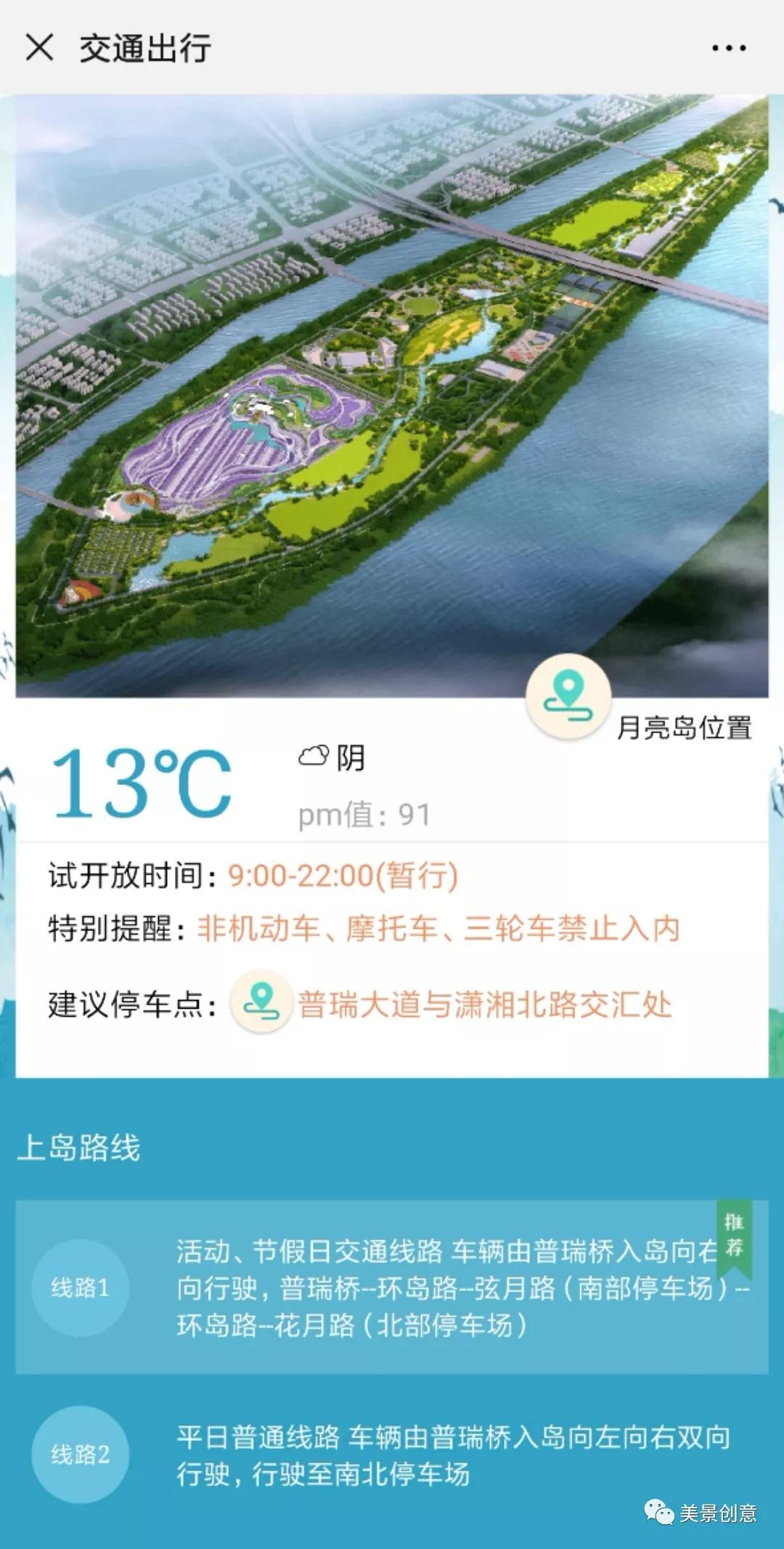This screenshot has width=784, height=1549.
Task: Open the three-dot overflow menu
Action: (728, 49)
